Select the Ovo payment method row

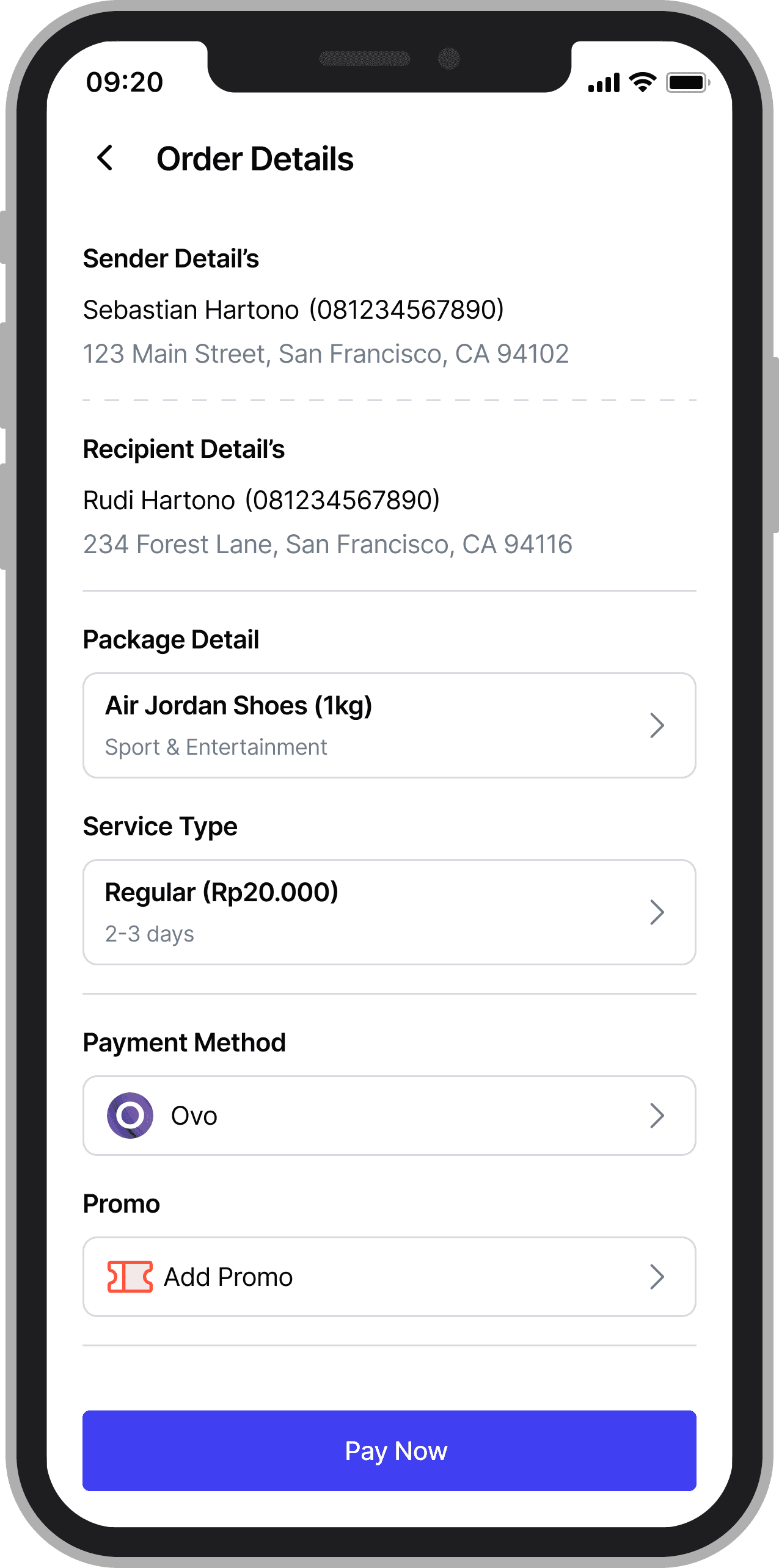tap(389, 1116)
